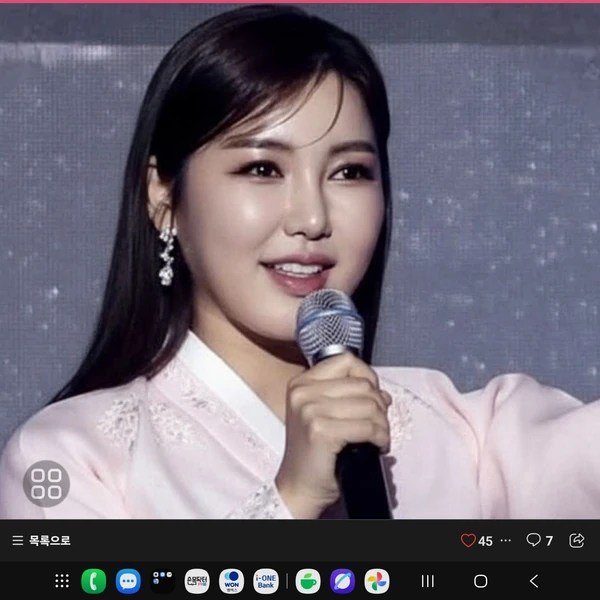Image resolution: width=600 pixels, height=600 pixels.
Task: Open Google Photos from the taskbar
Action: click(x=377, y=581)
